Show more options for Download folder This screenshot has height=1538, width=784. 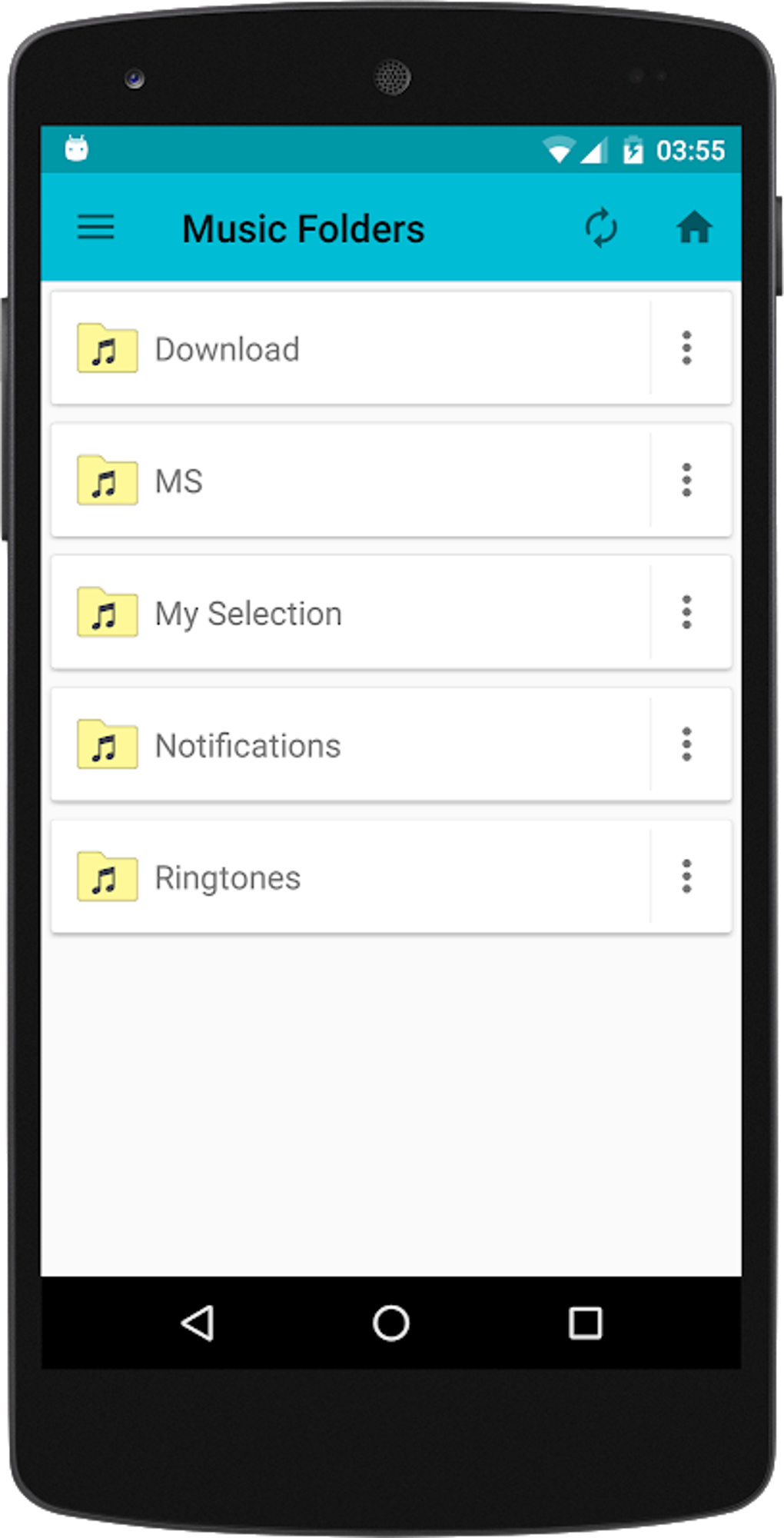(x=686, y=348)
